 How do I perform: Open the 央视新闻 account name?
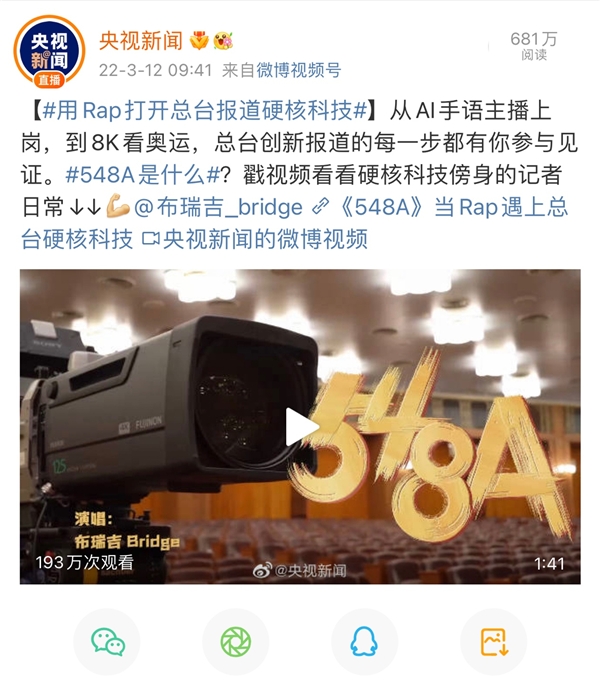point(140,40)
